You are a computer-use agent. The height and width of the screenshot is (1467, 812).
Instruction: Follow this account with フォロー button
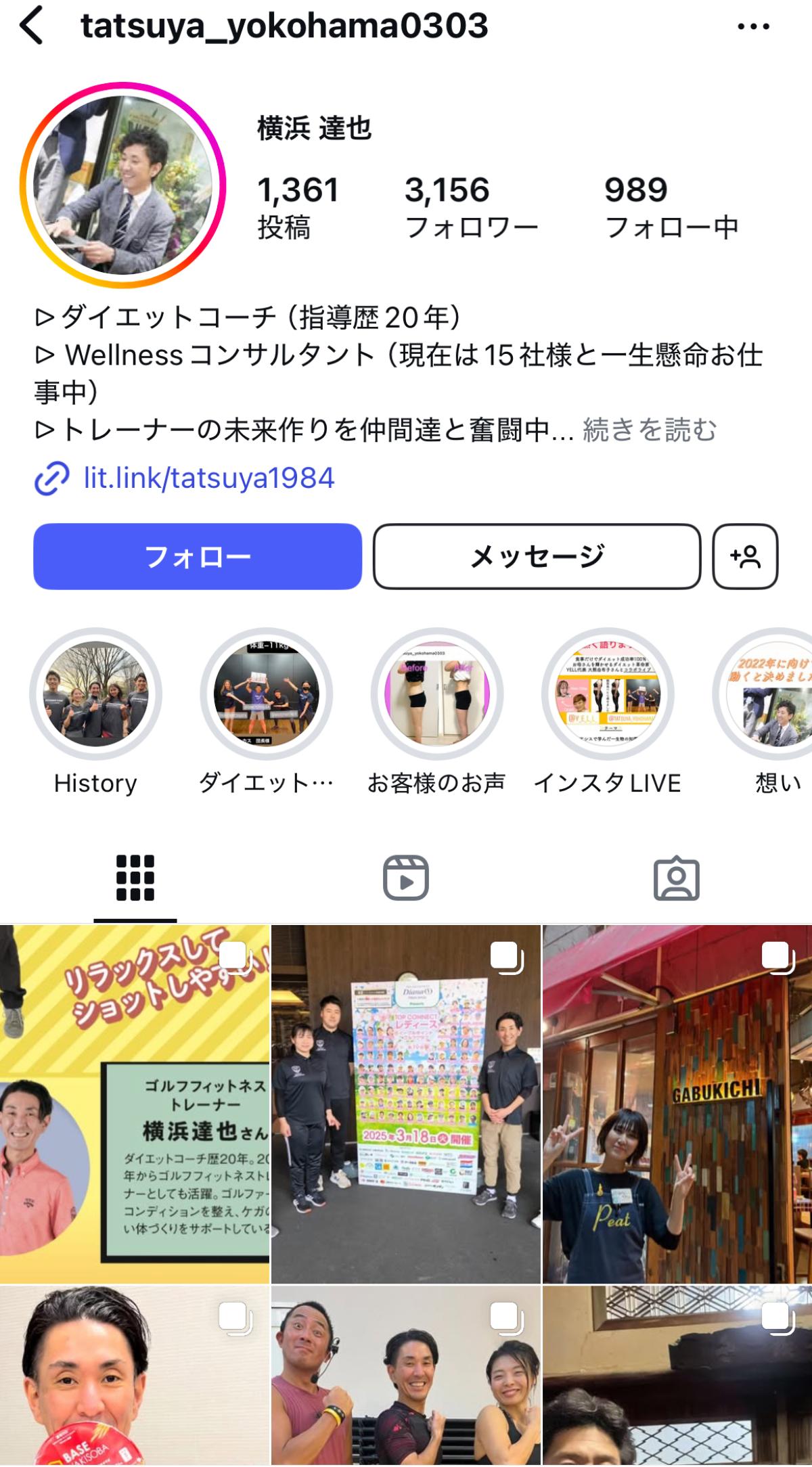[x=198, y=556]
